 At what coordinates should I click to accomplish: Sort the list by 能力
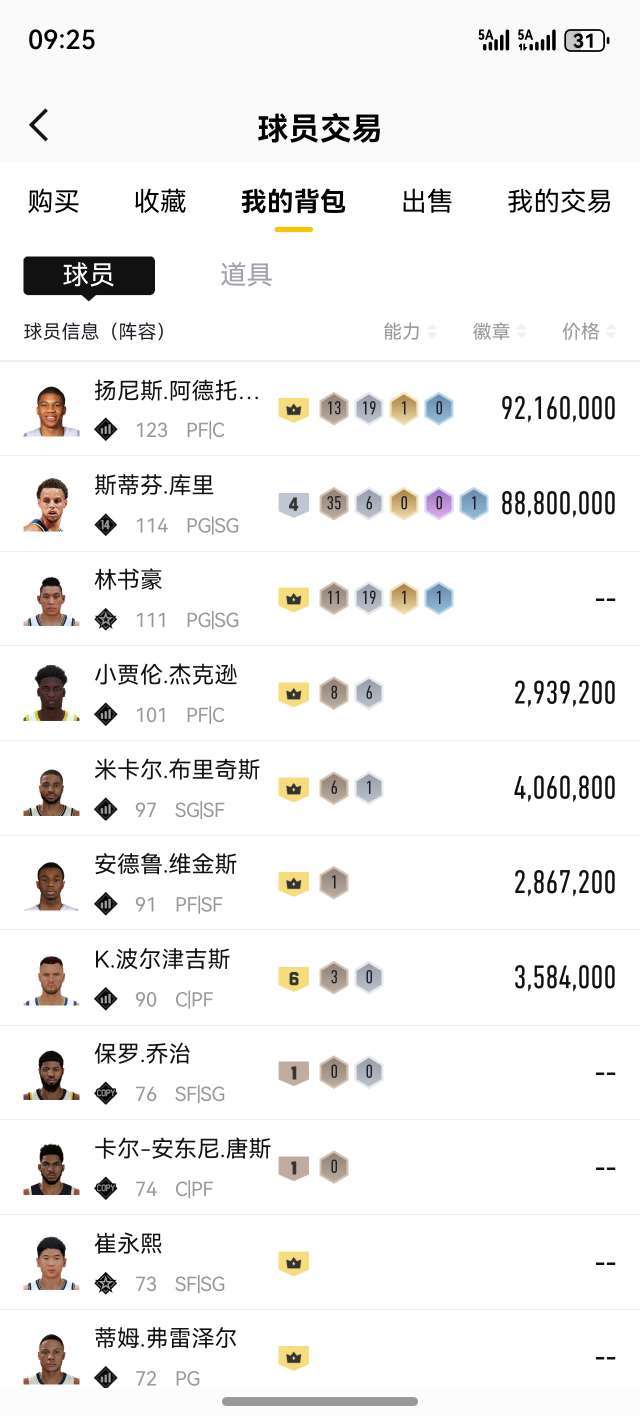(x=410, y=331)
